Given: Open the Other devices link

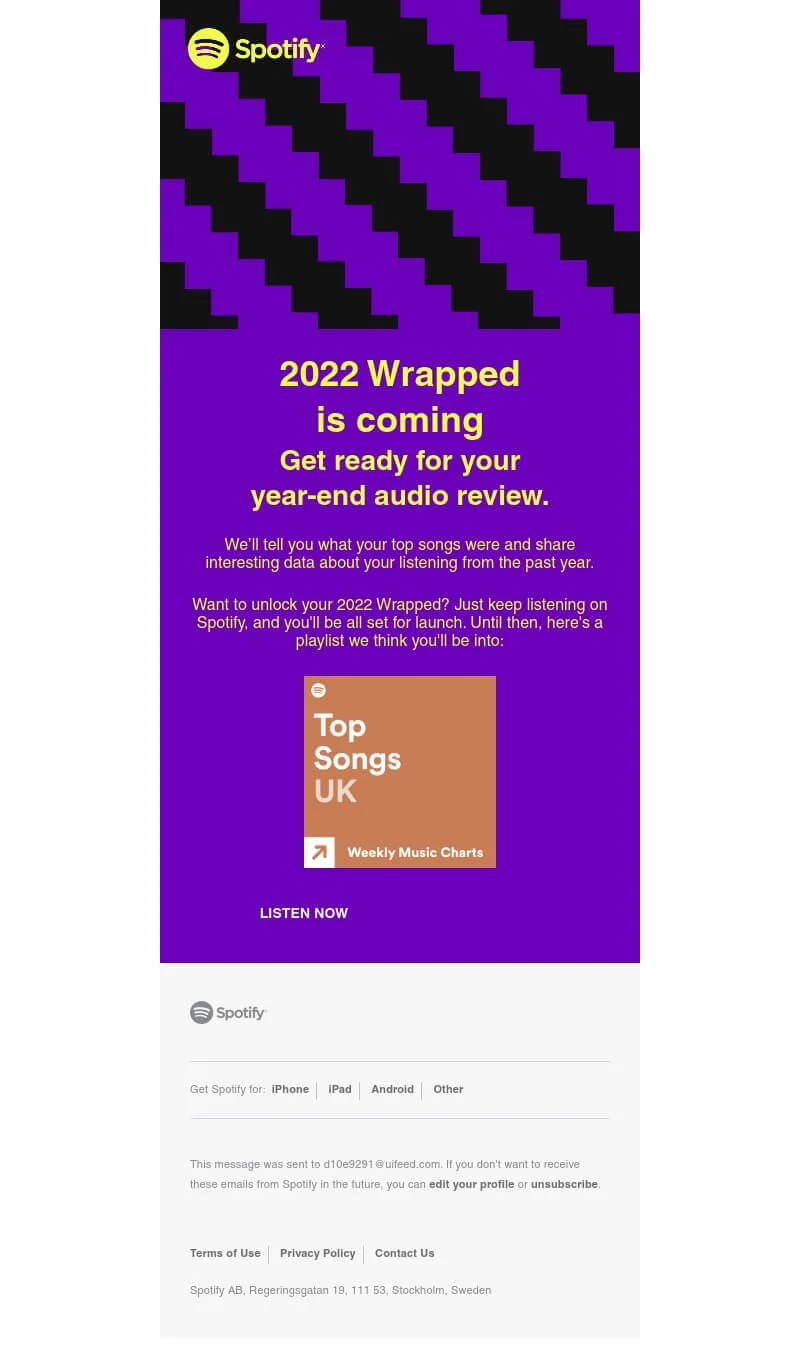Looking at the screenshot, I should point(448,1089).
